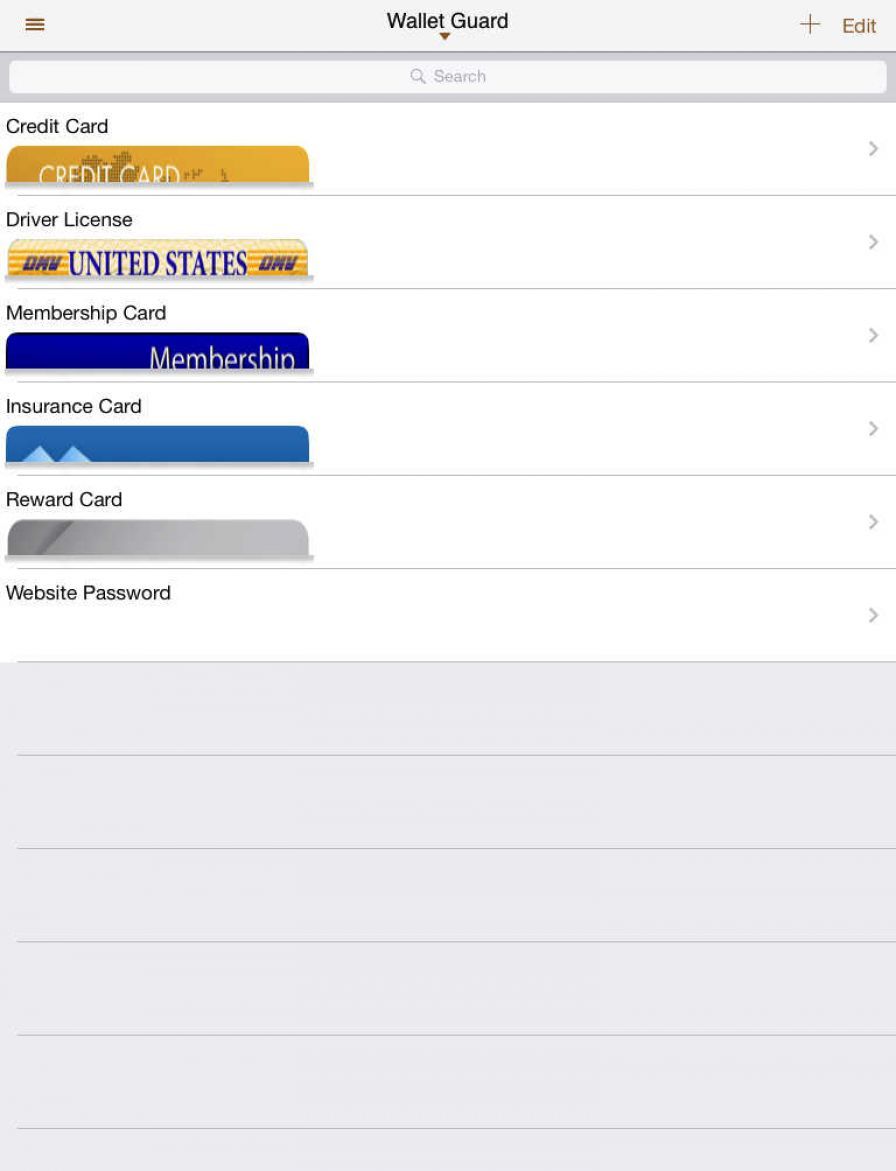This screenshot has height=1171, width=896.
Task: Open the hamburger menu
Action: pos(35,25)
